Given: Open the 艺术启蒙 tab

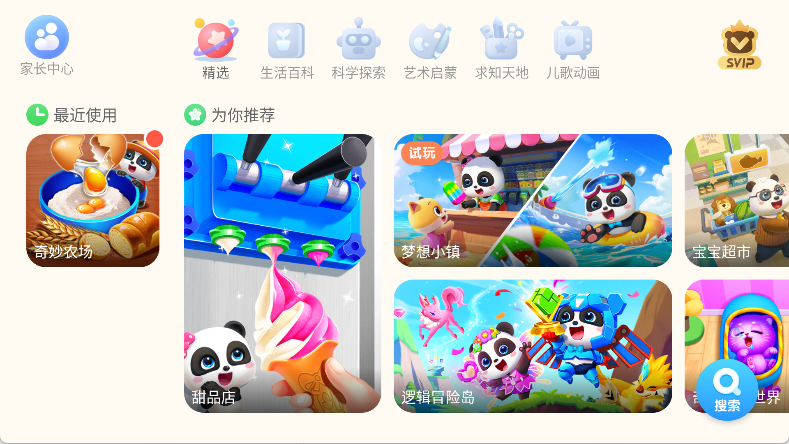Looking at the screenshot, I should pos(430,51).
